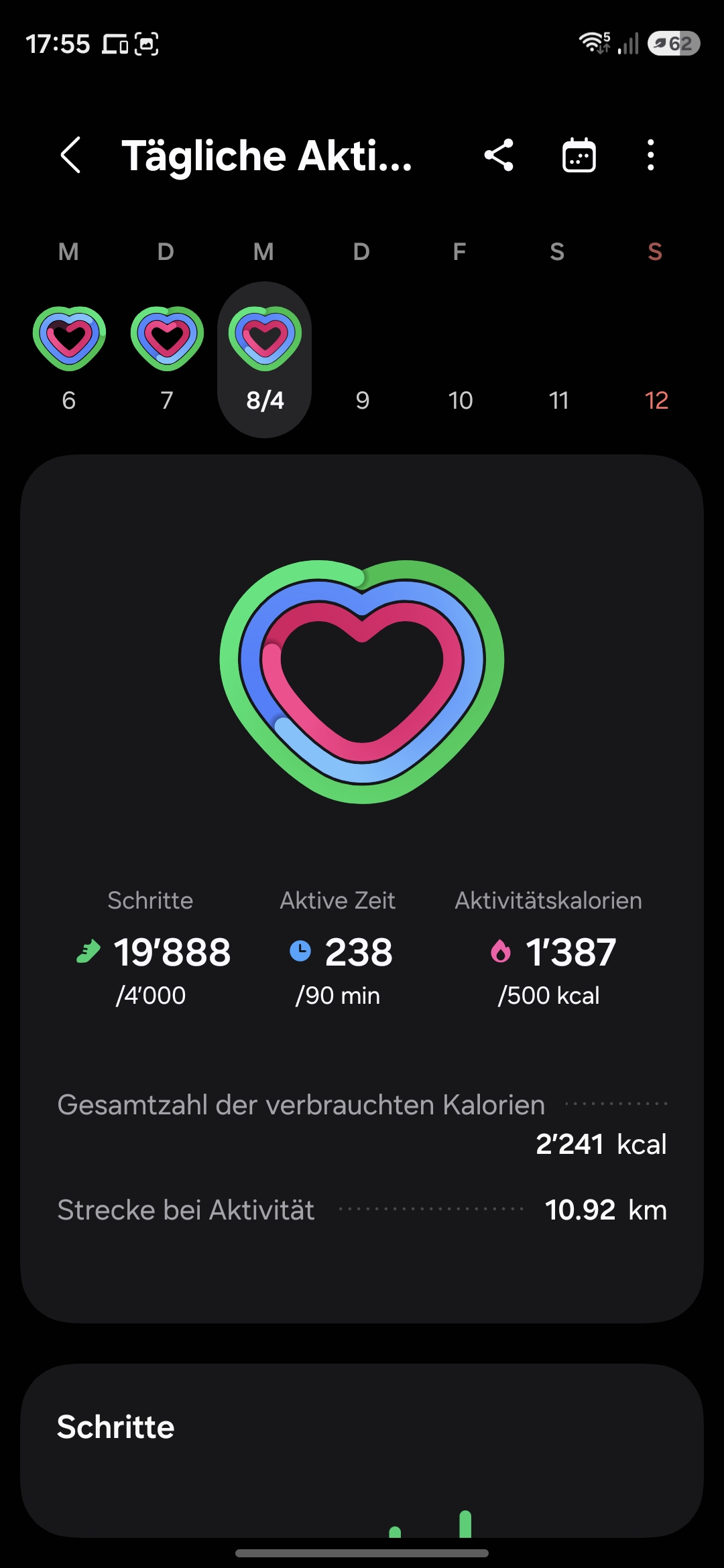Share today's daily activity
This screenshot has height=1568, width=724.
tap(499, 155)
